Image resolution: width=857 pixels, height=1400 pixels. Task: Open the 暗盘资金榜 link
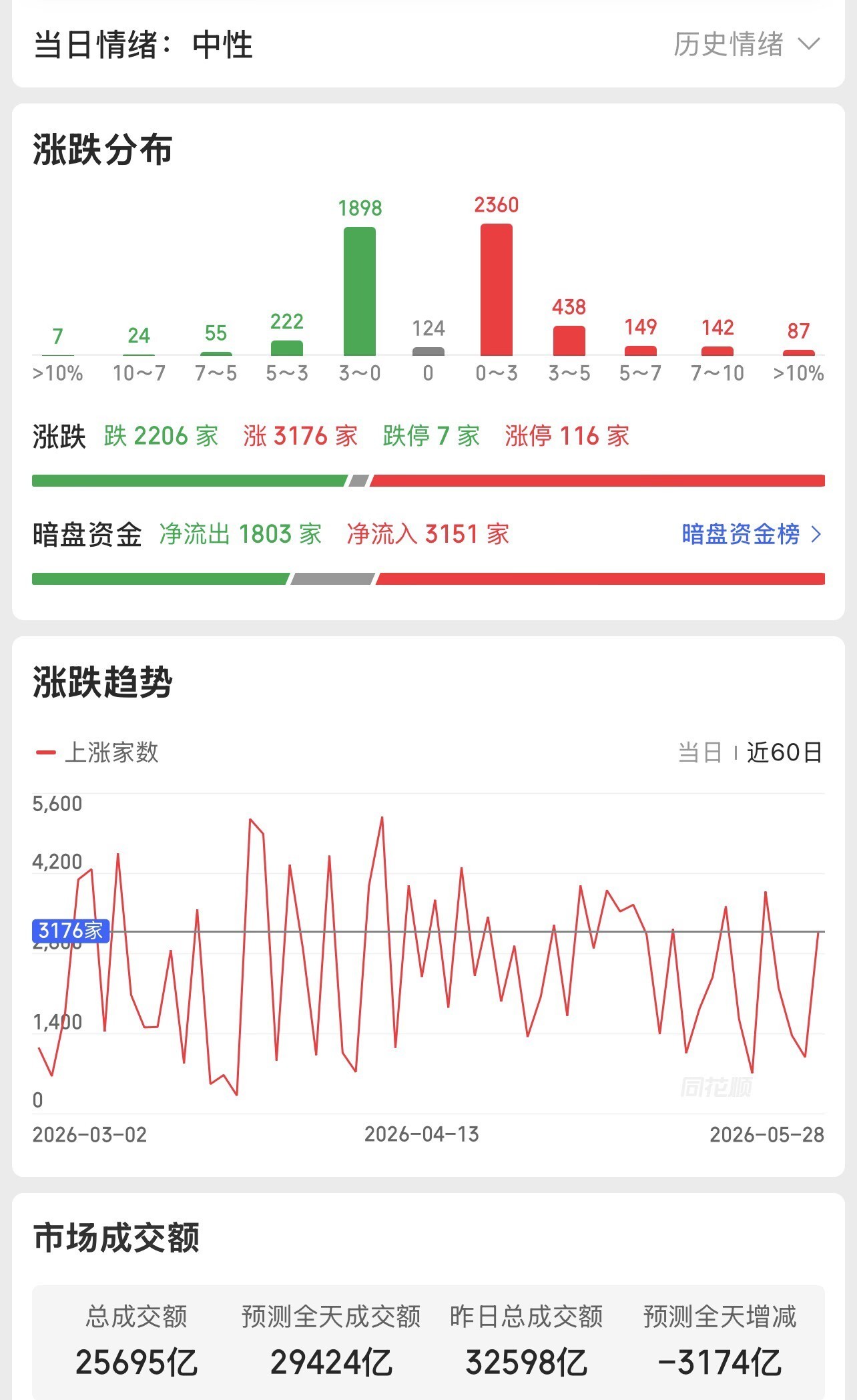pyautogui.click(x=752, y=534)
